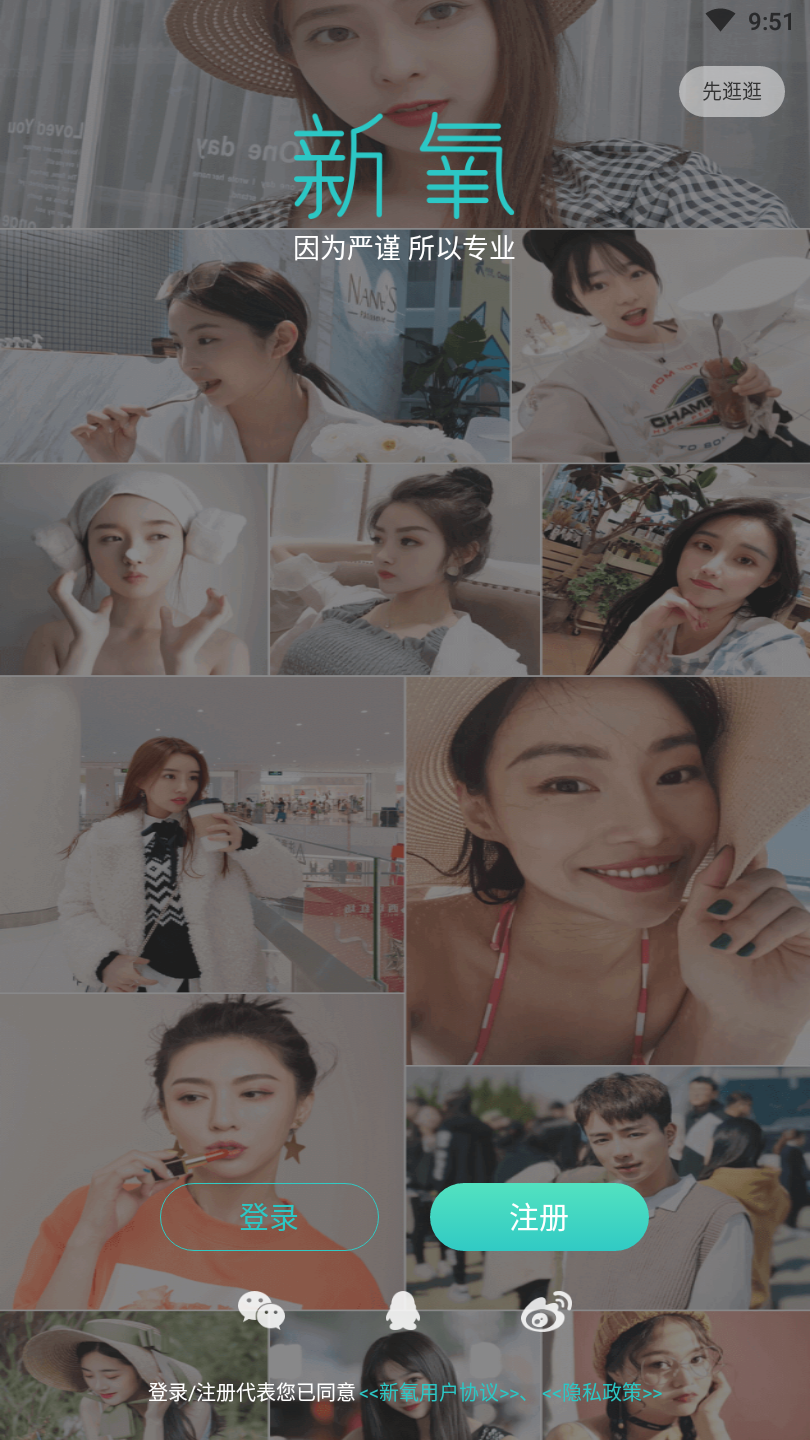Tap the 注册 register button

pos(539,1217)
